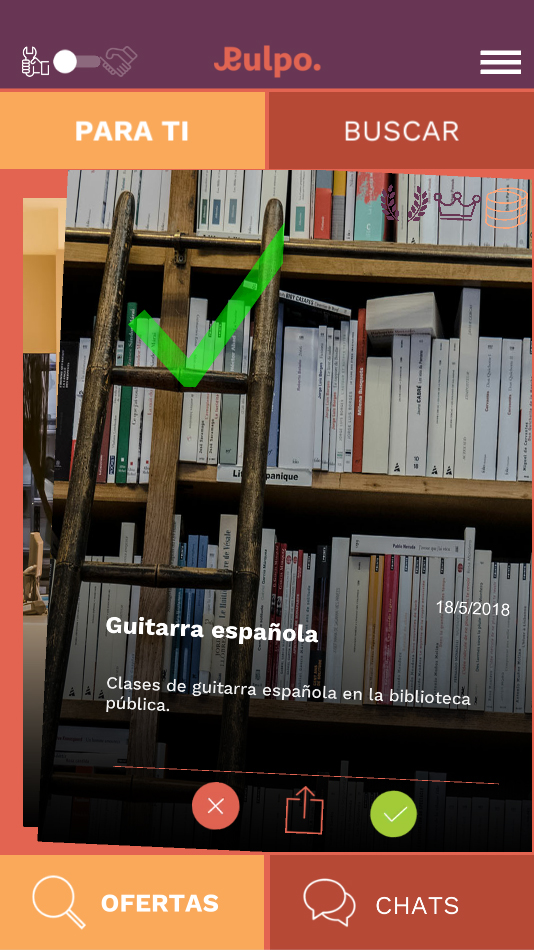Open the CHATS section
The width and height of the screenshot is (534, 950).
[401, 903]
